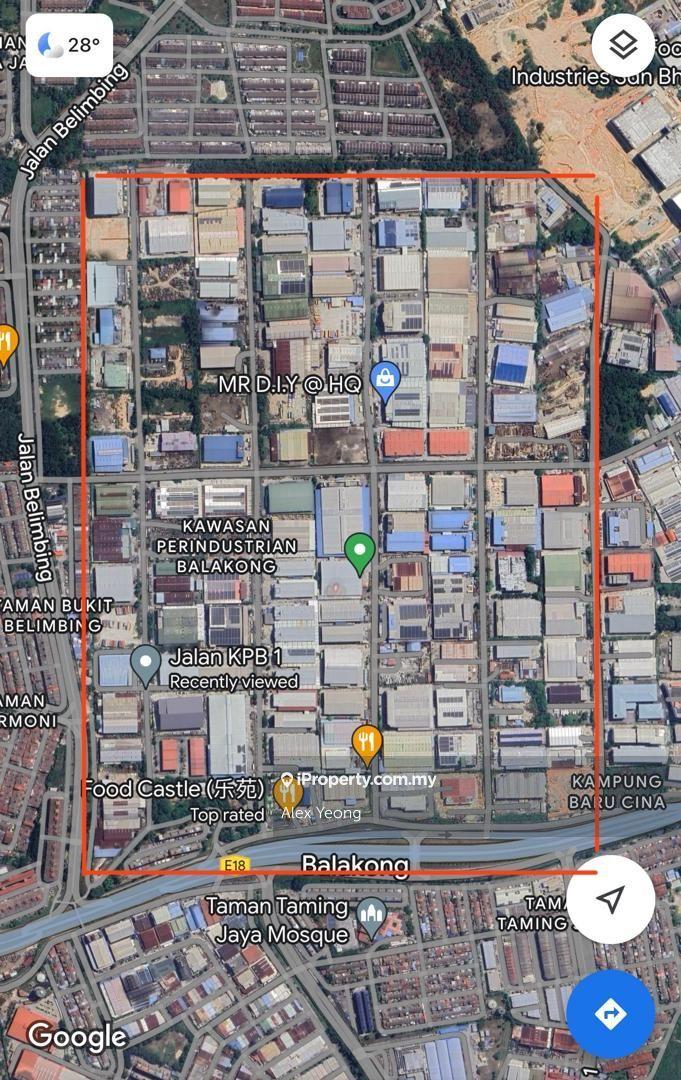Screen dimensions: 681x1080
Task: Tap the green dropped location pin
Action: (360, 552)
